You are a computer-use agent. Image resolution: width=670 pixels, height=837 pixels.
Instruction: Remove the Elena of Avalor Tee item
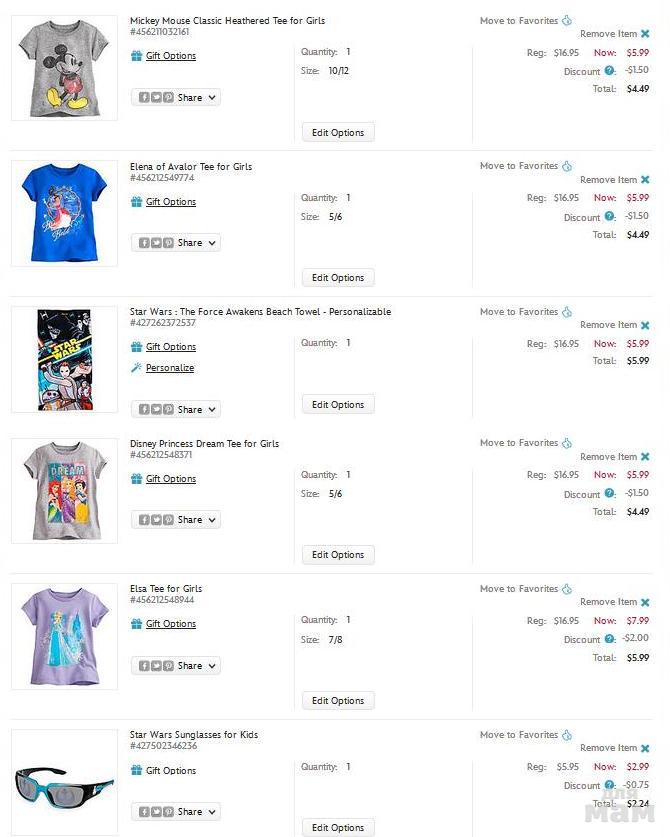[614, 180]
